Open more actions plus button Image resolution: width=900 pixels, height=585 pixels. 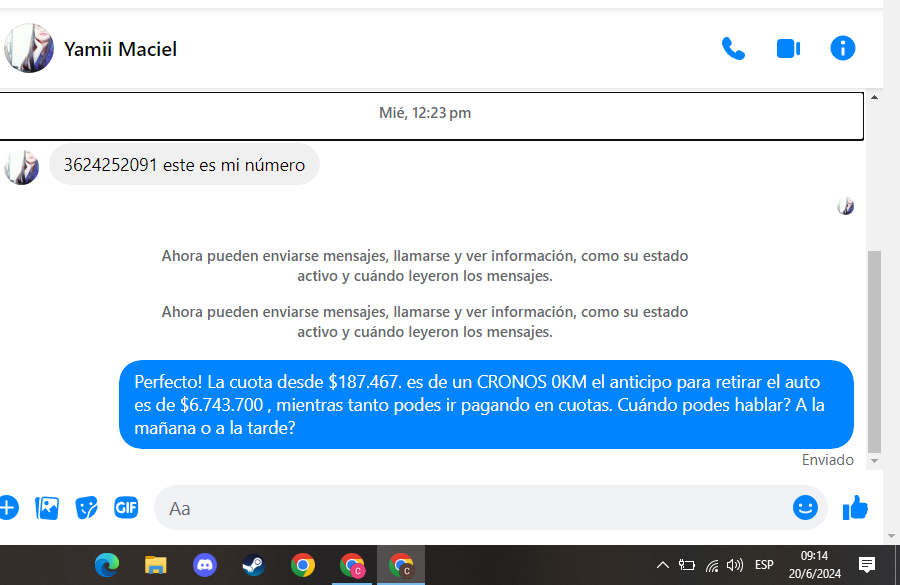point(8,507)
